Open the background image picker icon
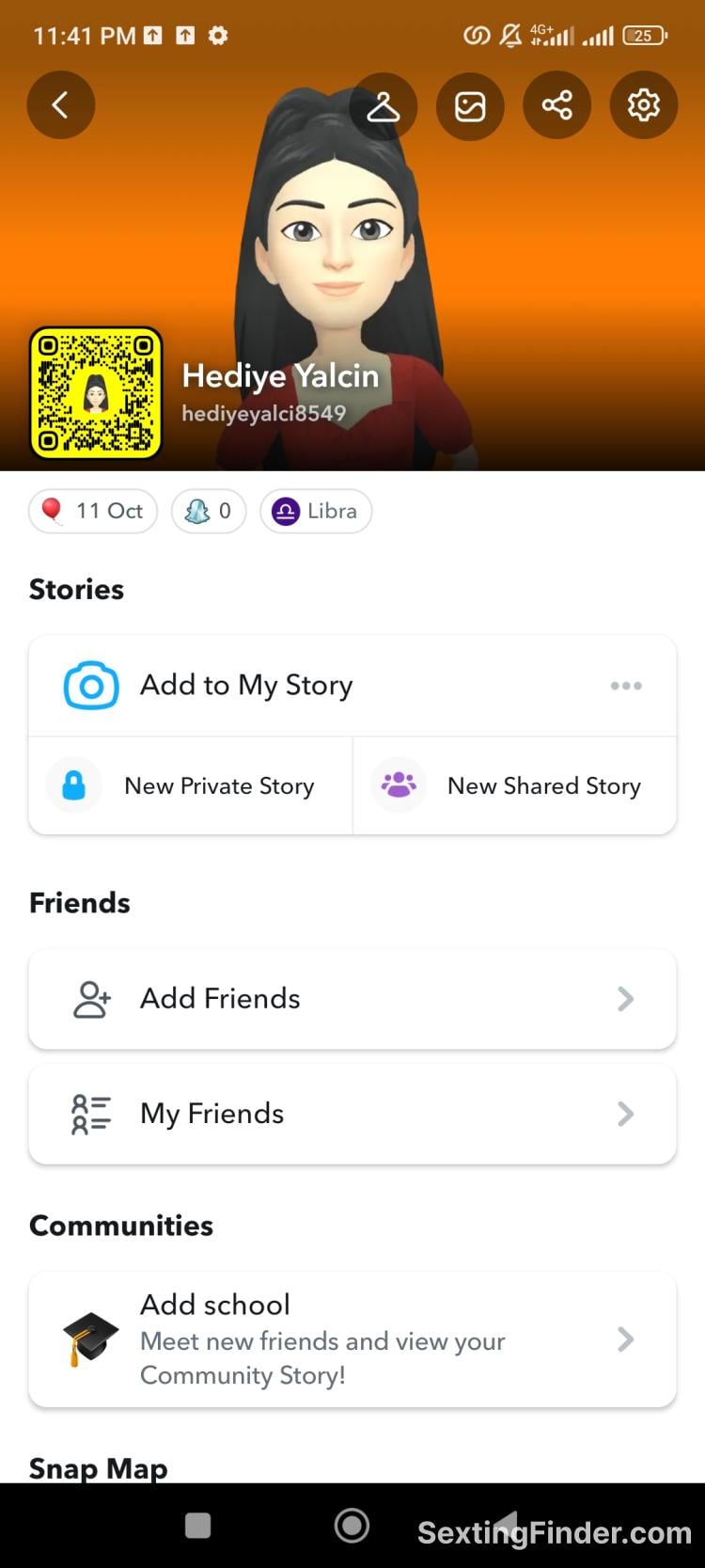The height and width of the screenshot is (1568, 705). point(470,105)
